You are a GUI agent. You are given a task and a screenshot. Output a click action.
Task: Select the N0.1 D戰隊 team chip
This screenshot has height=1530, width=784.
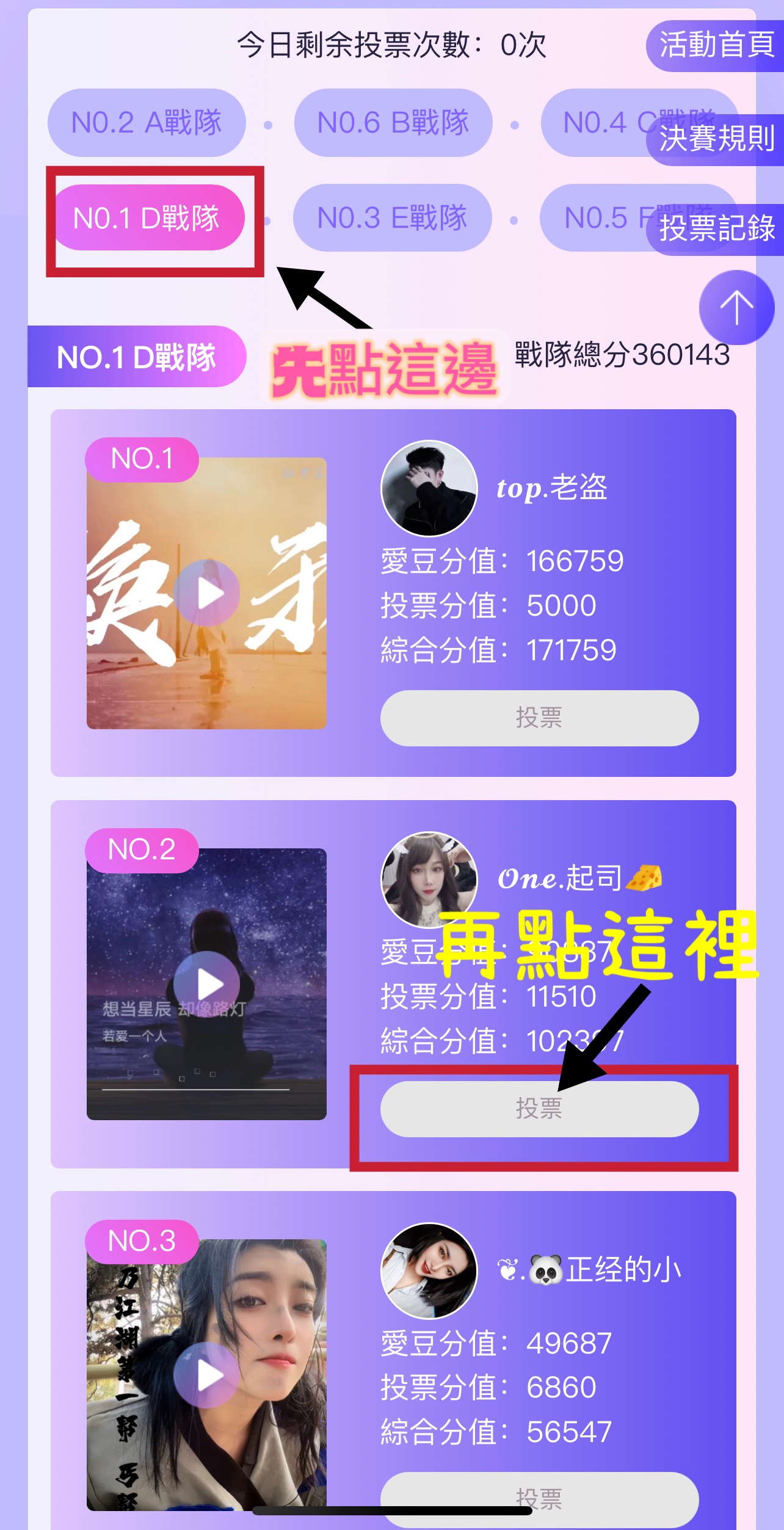147,218
